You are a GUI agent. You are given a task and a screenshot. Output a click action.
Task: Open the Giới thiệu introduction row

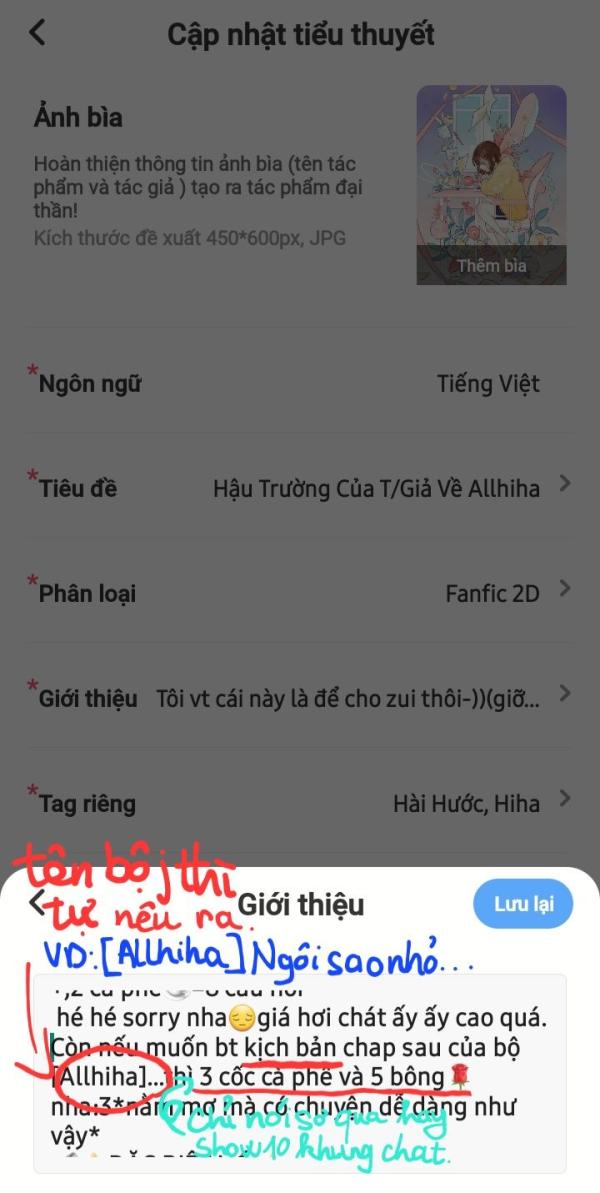click(300, 698)
